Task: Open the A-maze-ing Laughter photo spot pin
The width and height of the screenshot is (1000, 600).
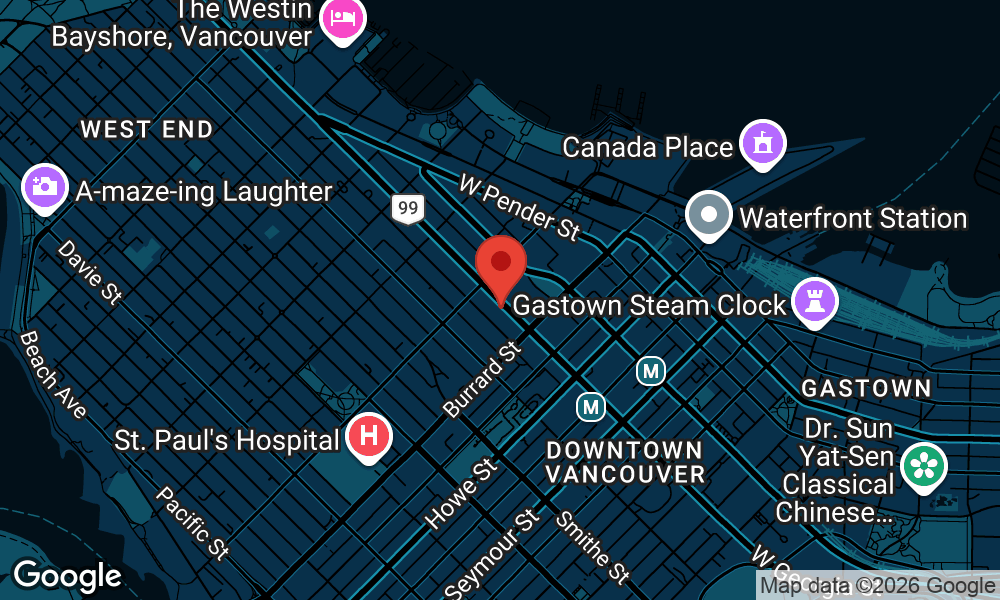Action: [45, 189]
